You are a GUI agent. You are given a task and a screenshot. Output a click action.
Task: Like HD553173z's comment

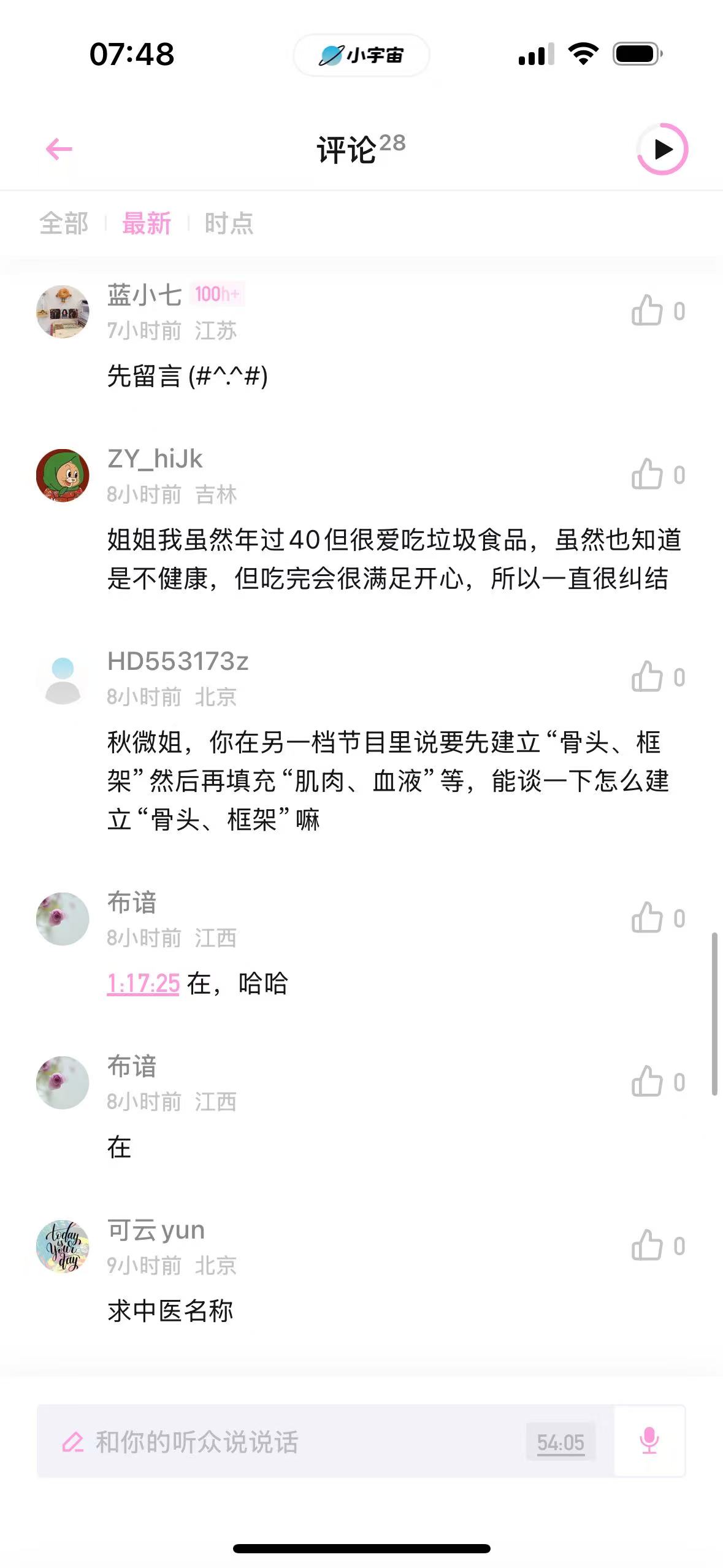coord(648,677)
